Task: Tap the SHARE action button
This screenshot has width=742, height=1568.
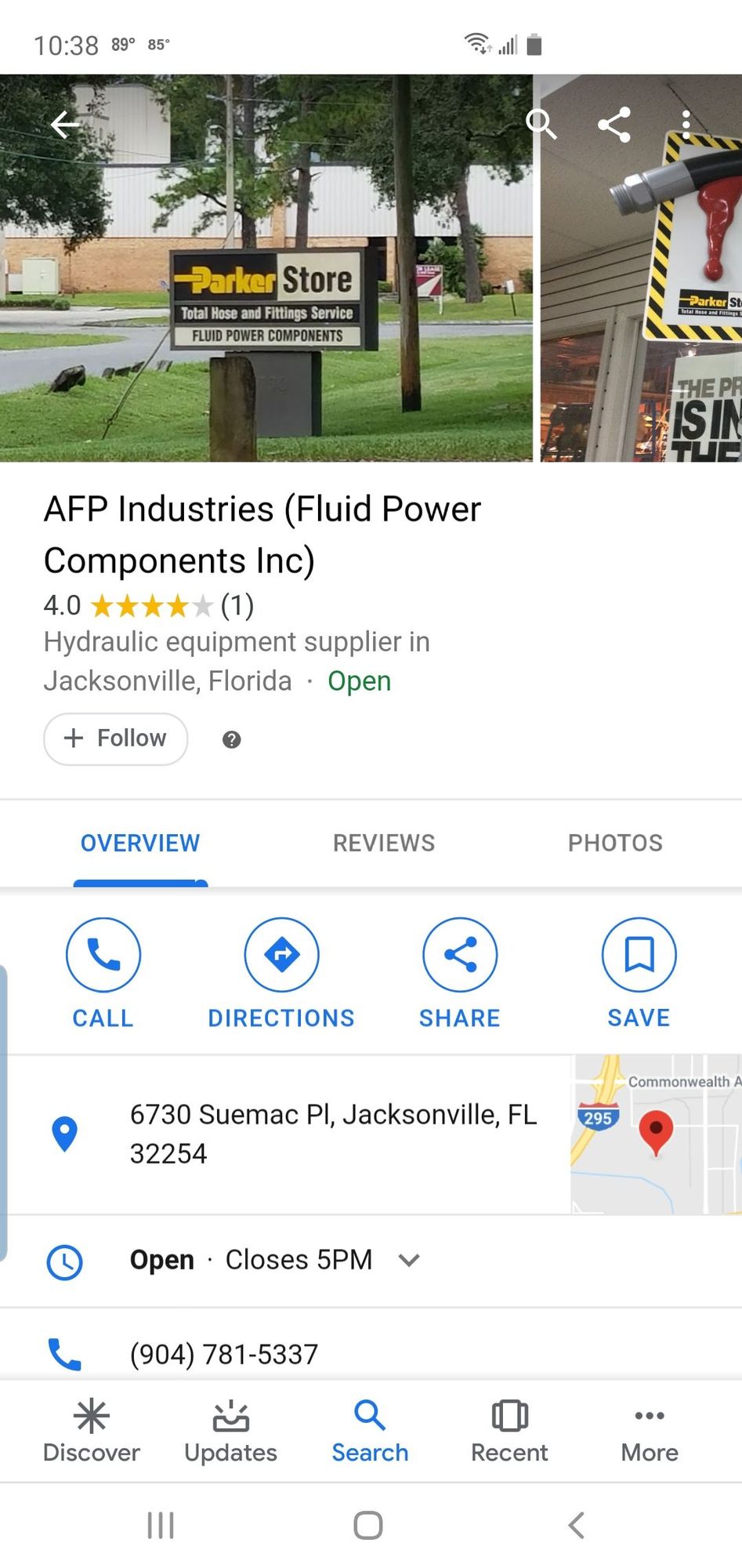Action: [x=460, y=972]
